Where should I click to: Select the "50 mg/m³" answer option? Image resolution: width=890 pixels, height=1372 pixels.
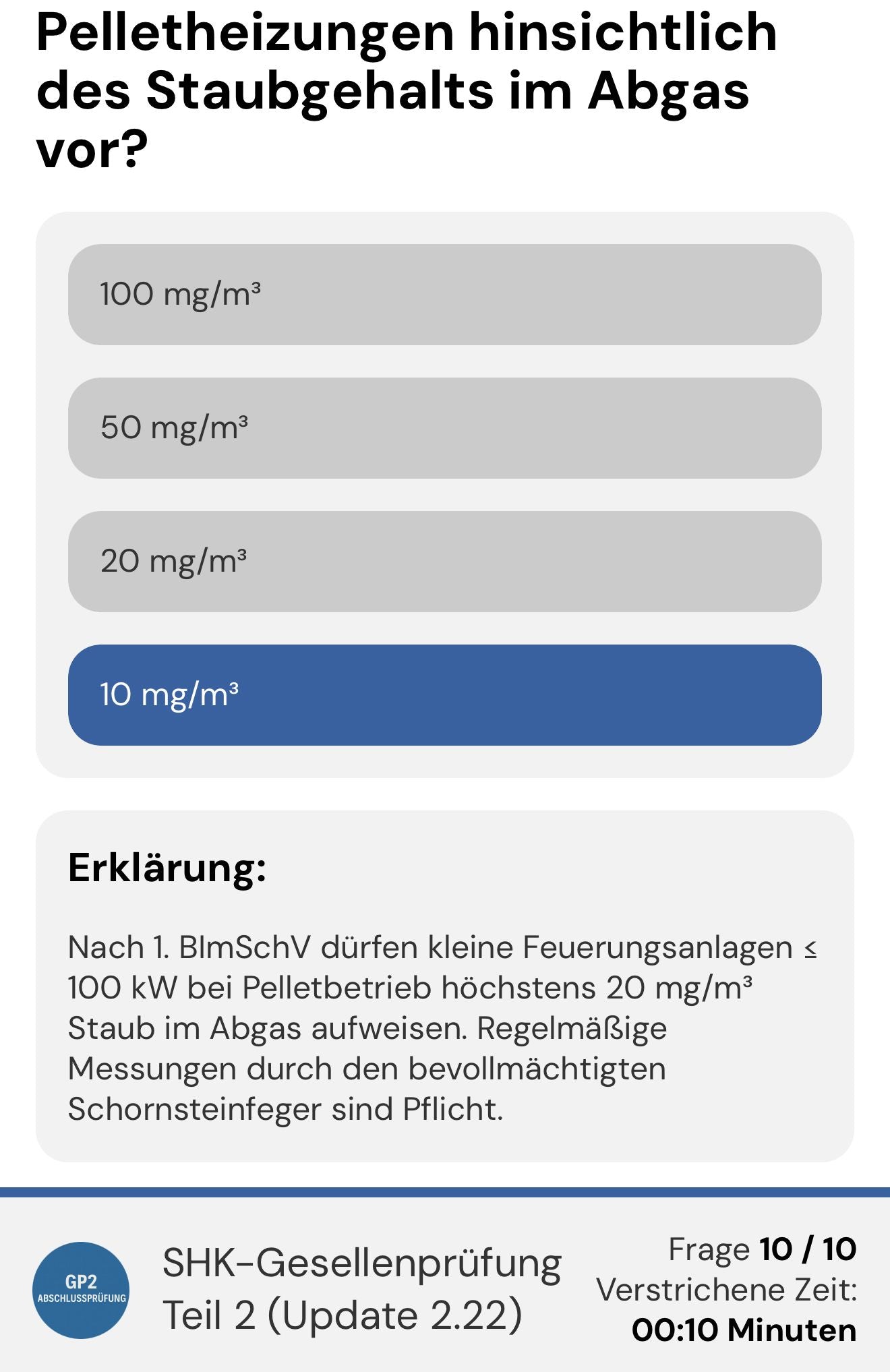click(x=445, y=426)
